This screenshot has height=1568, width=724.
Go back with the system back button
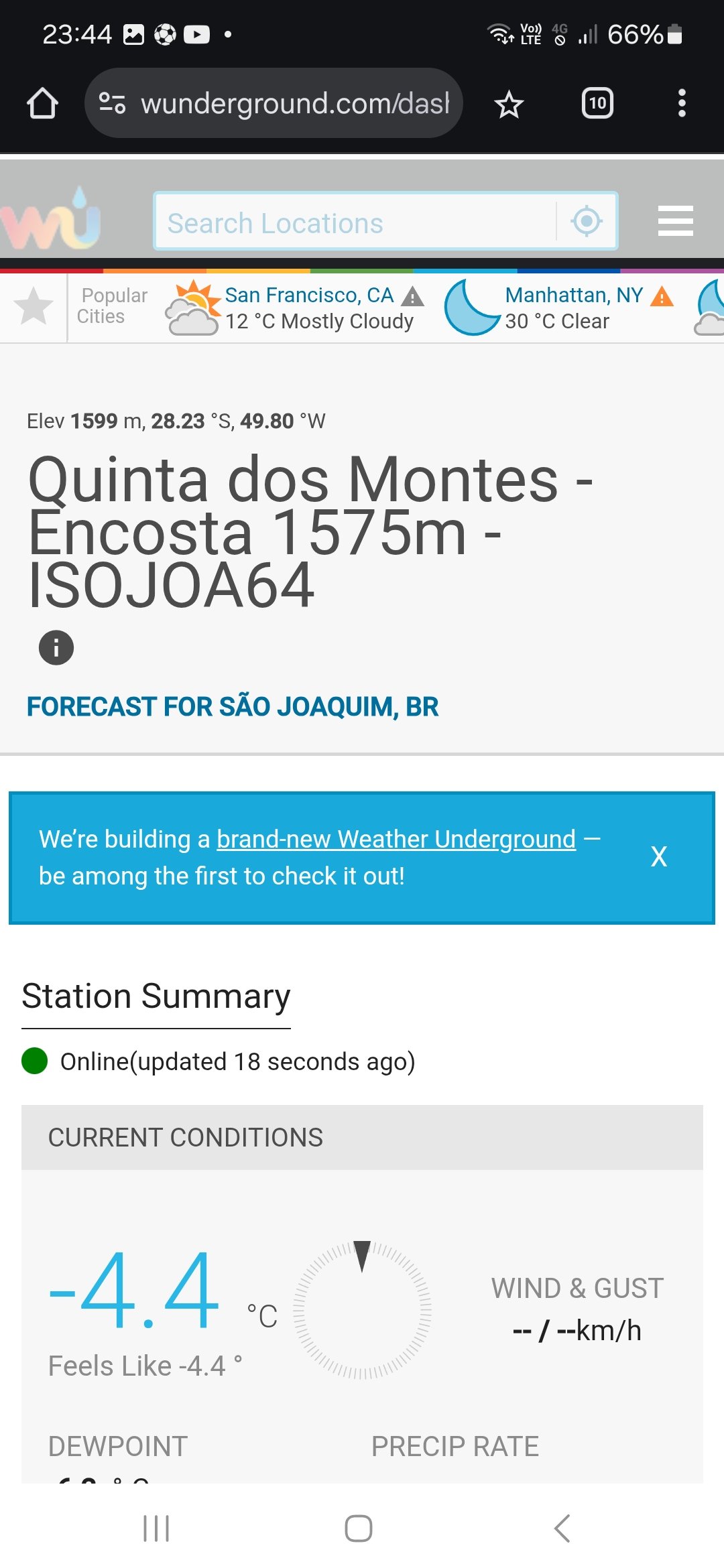[x=562, y=1528]
